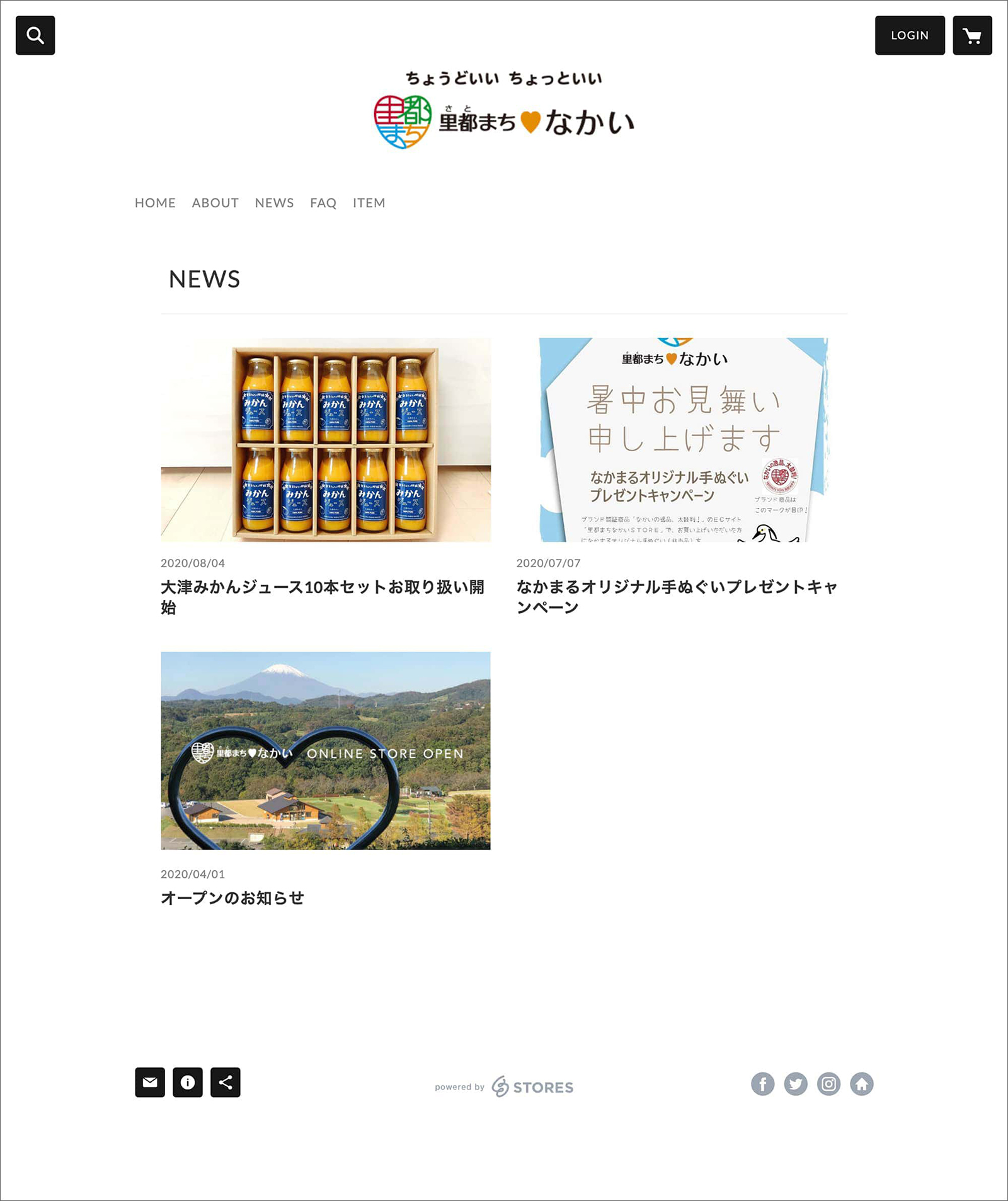Viewport: 1008px width, 1201px height.
Task: Open the FAQ page
Action: tap(323, 203)
